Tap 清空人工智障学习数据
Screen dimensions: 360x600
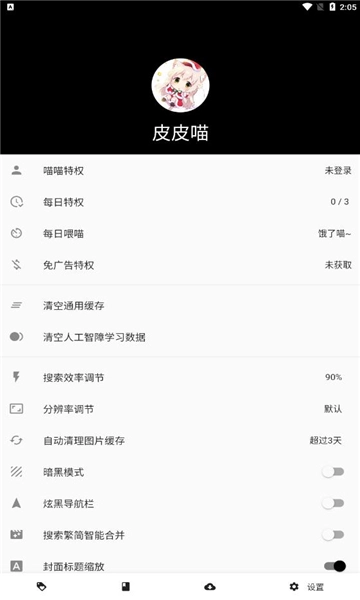click(x=180, y=337)
